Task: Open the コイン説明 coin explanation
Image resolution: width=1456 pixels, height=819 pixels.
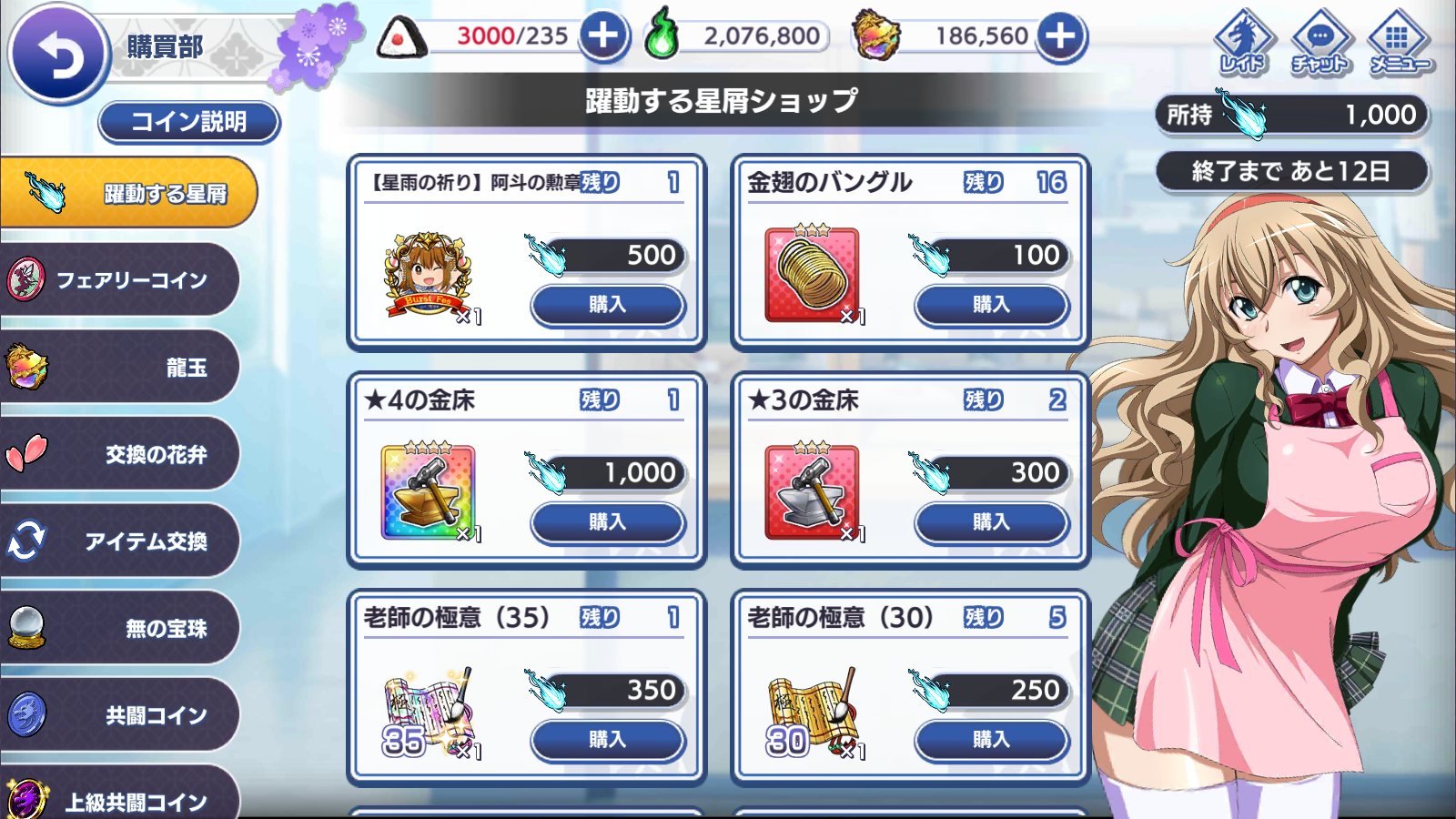Action: coord(188,122)
